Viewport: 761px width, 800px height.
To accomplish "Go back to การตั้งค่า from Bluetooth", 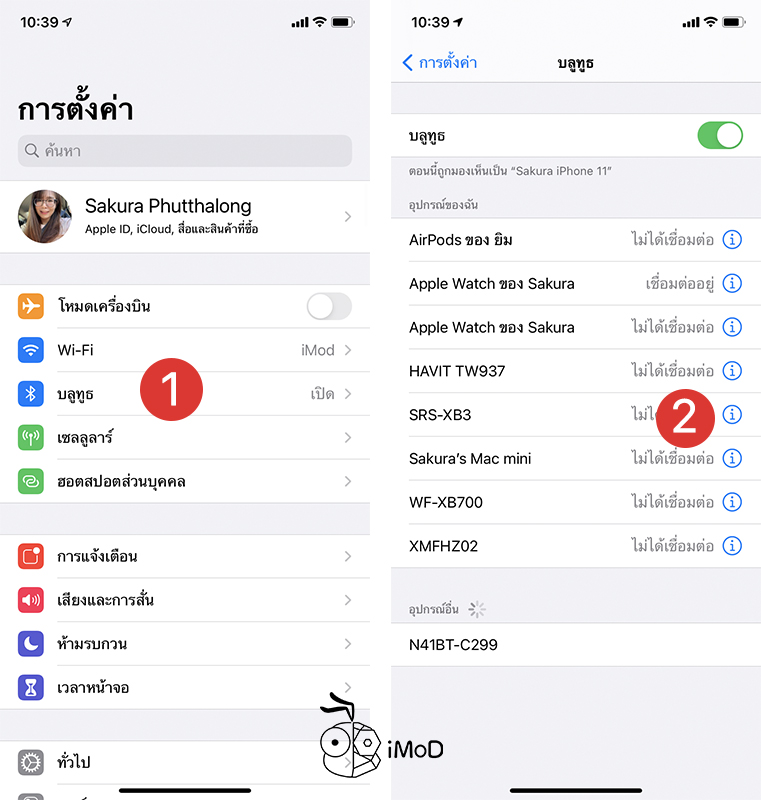I will (440, 63).
